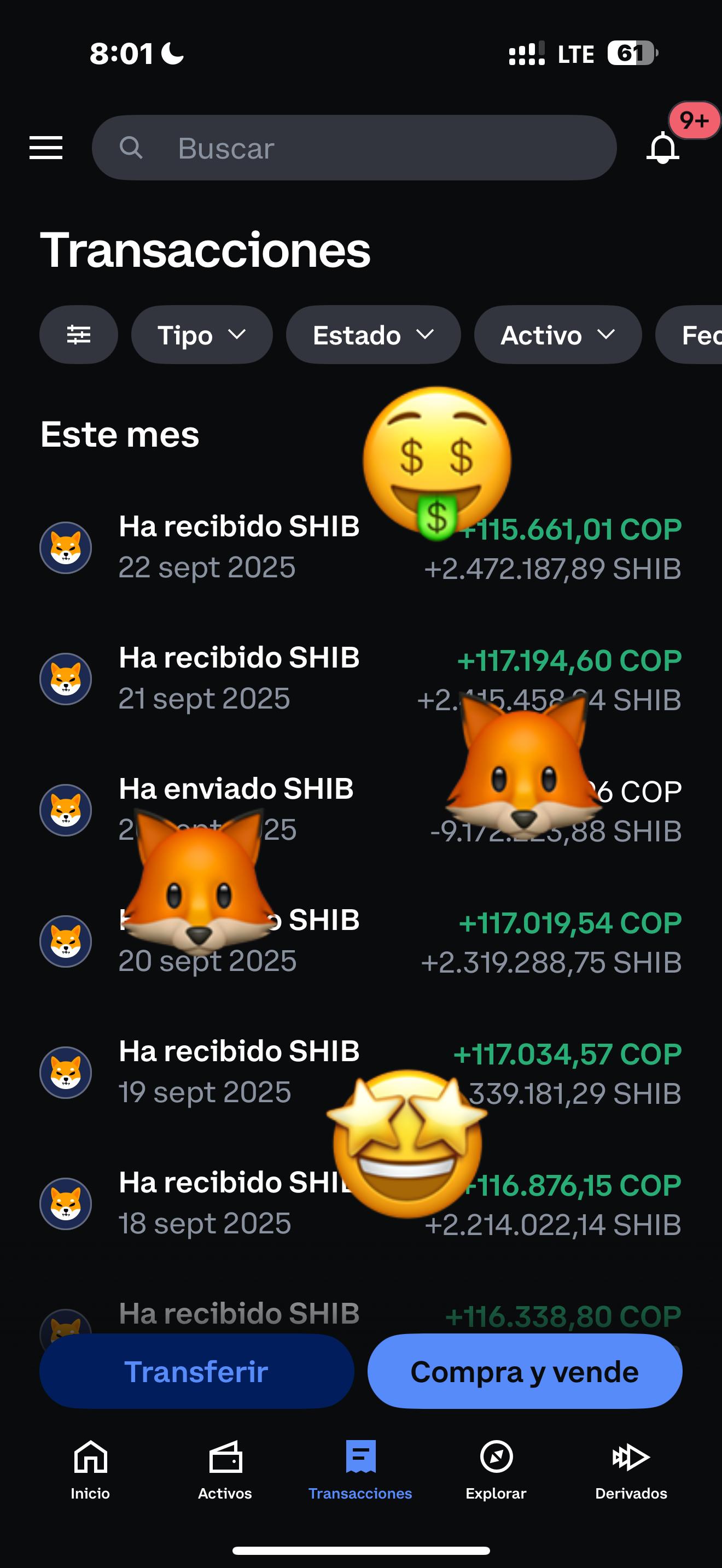This screenshot has width=722, height=1568.
Task: Expand the Tipo filter dropdown
Action: pos(201,335)
